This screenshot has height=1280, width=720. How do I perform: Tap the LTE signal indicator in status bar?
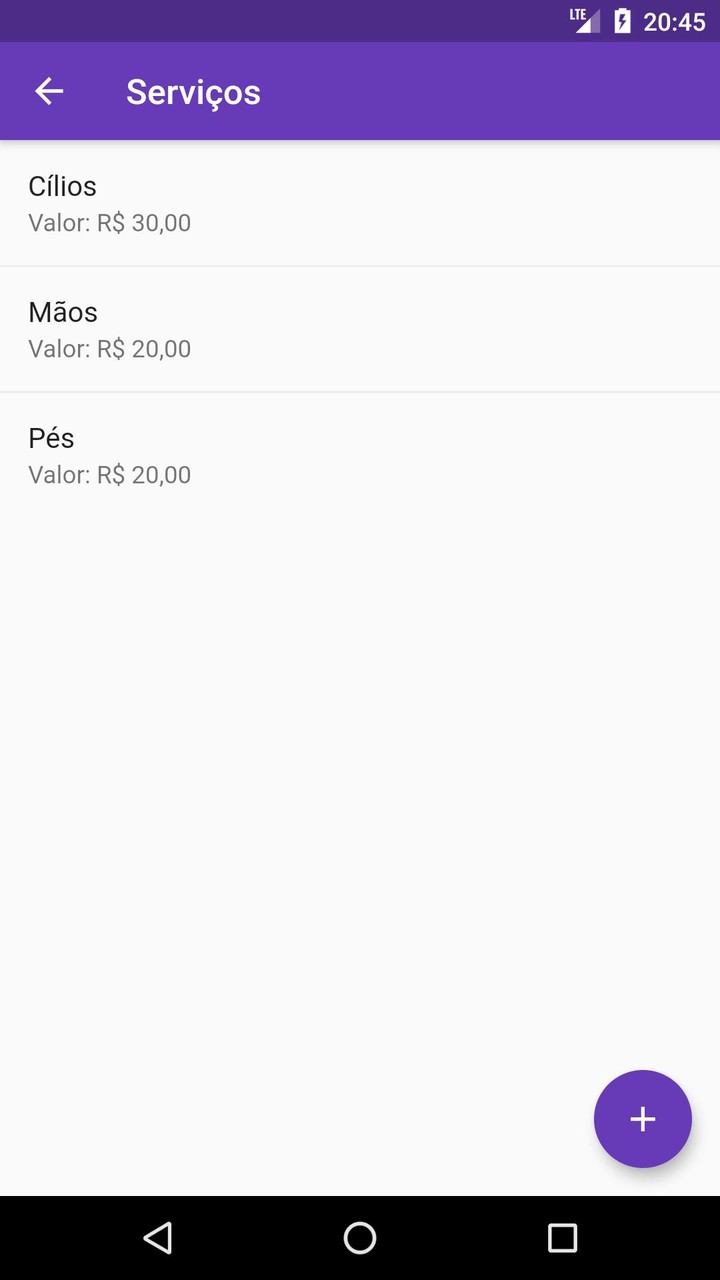585,20
